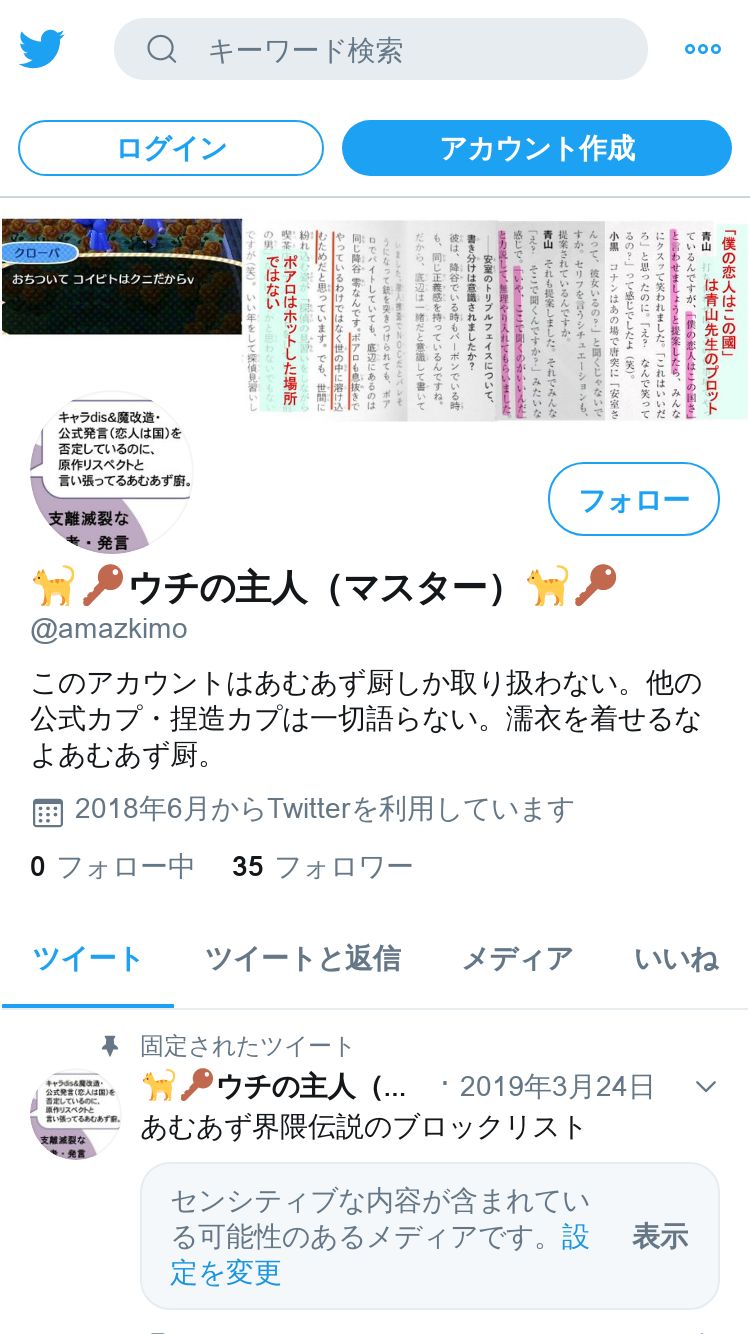
Task: Switch to the いいね tab
Action: [x=677, y=959]
